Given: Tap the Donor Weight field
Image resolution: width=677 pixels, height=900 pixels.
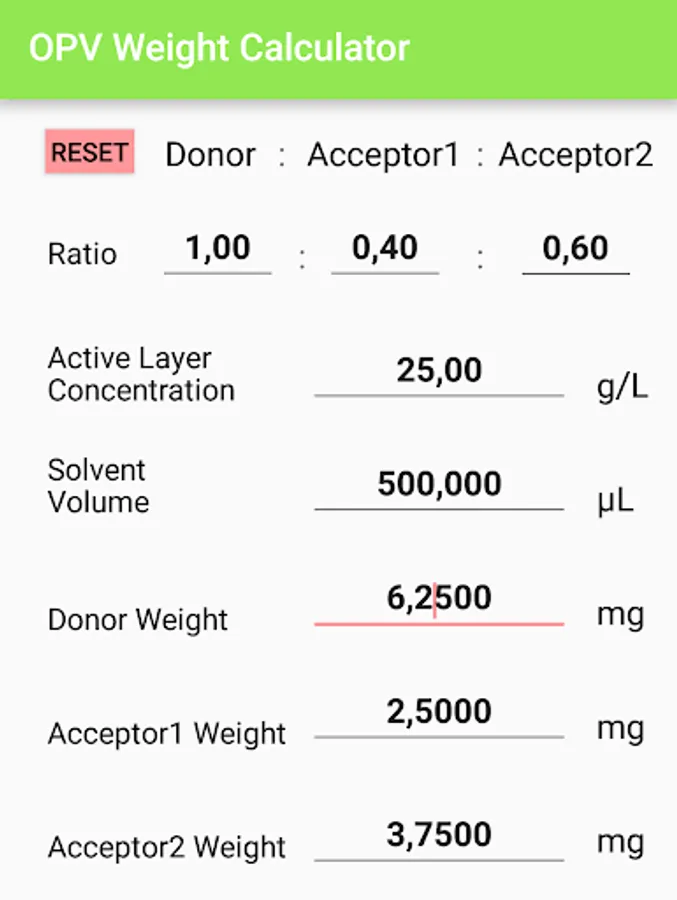Looking at the screenshot, I should (439, 600).
